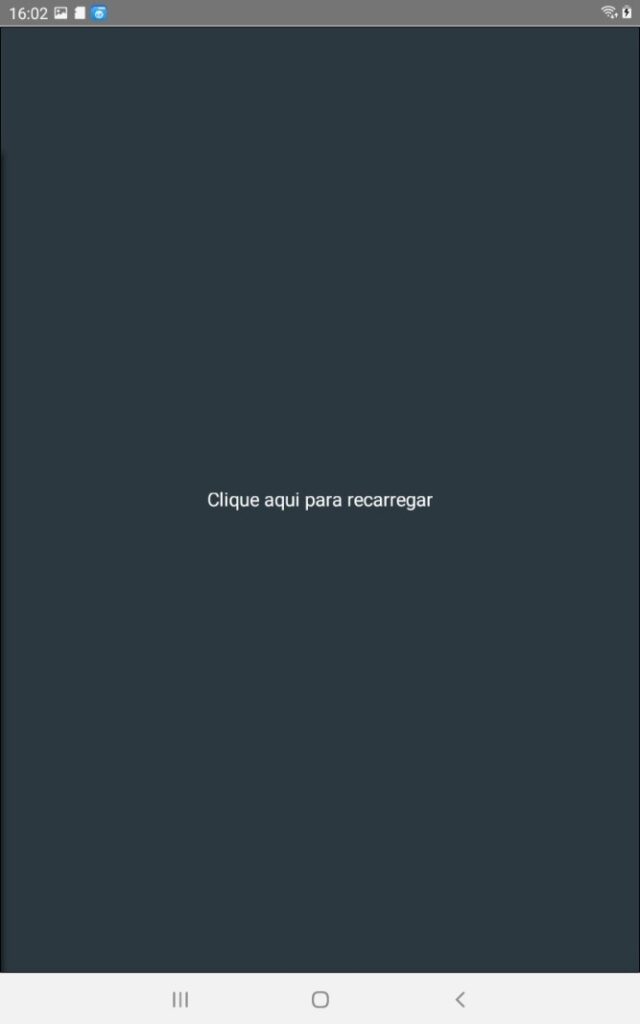Open the recent apps view
This screenshot has width=640, height=1024.
(180, 999)
